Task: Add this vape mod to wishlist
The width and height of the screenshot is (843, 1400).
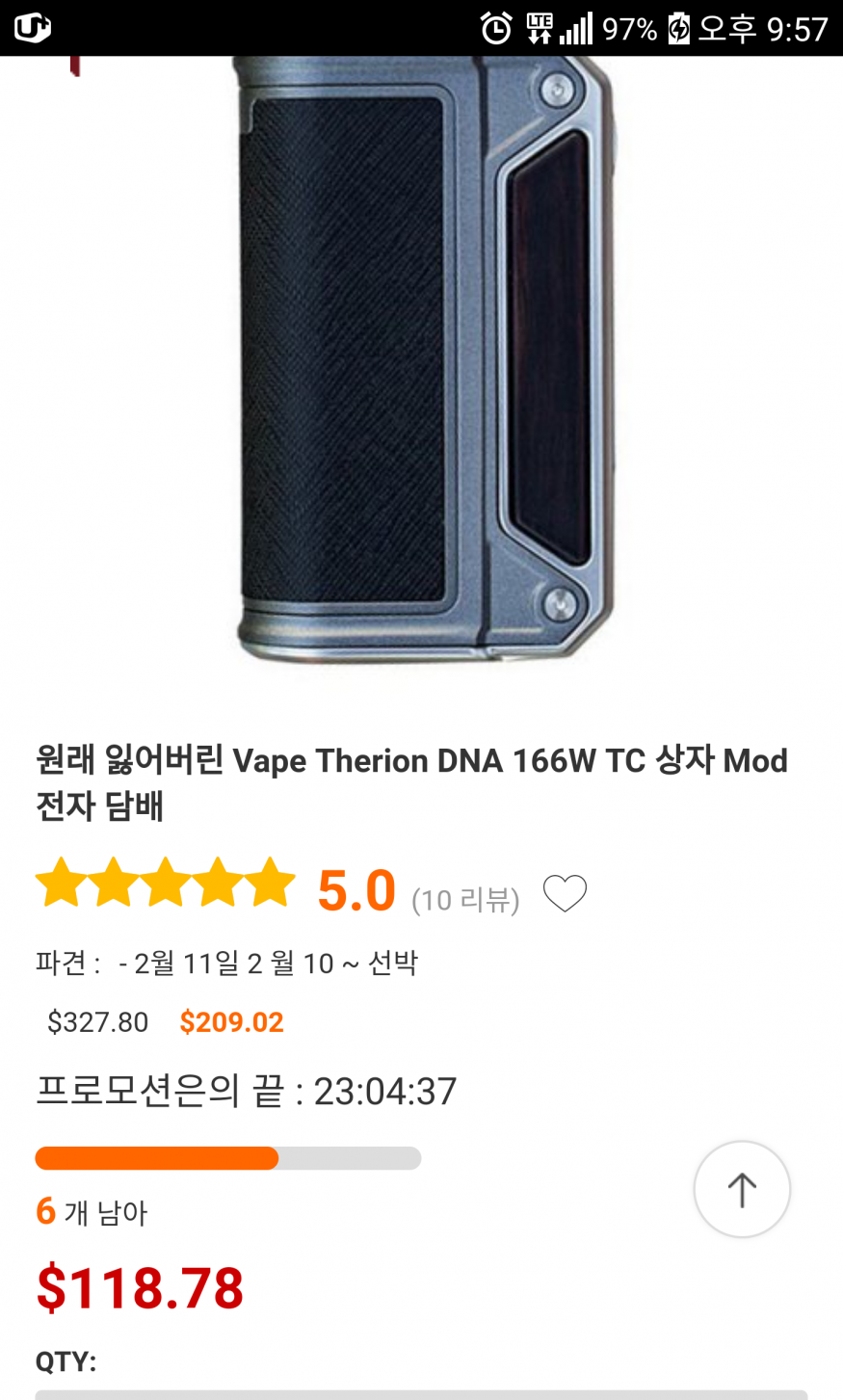Action: pos(565,893)
